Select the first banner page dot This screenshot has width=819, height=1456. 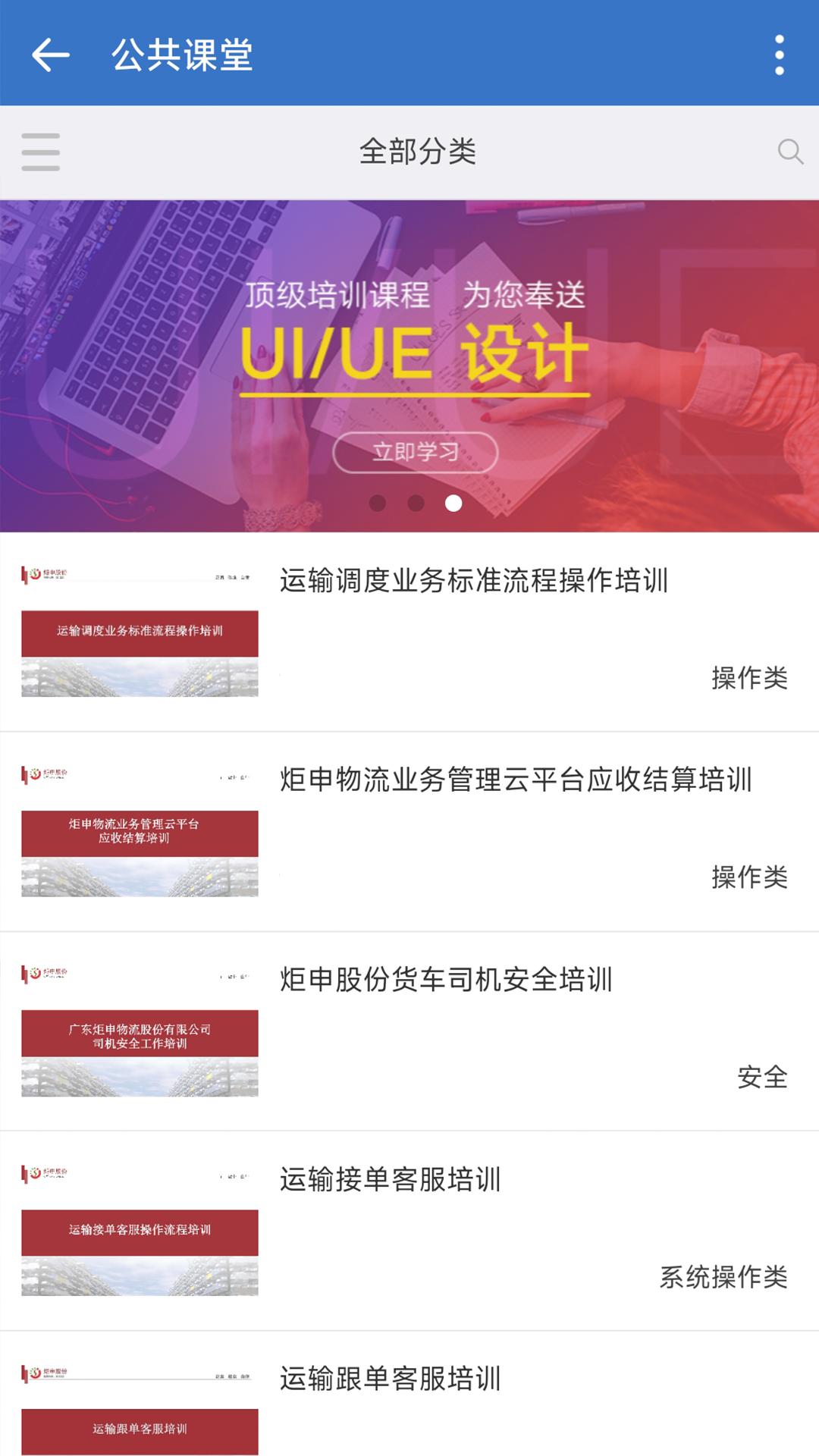(x=378, y=503)
